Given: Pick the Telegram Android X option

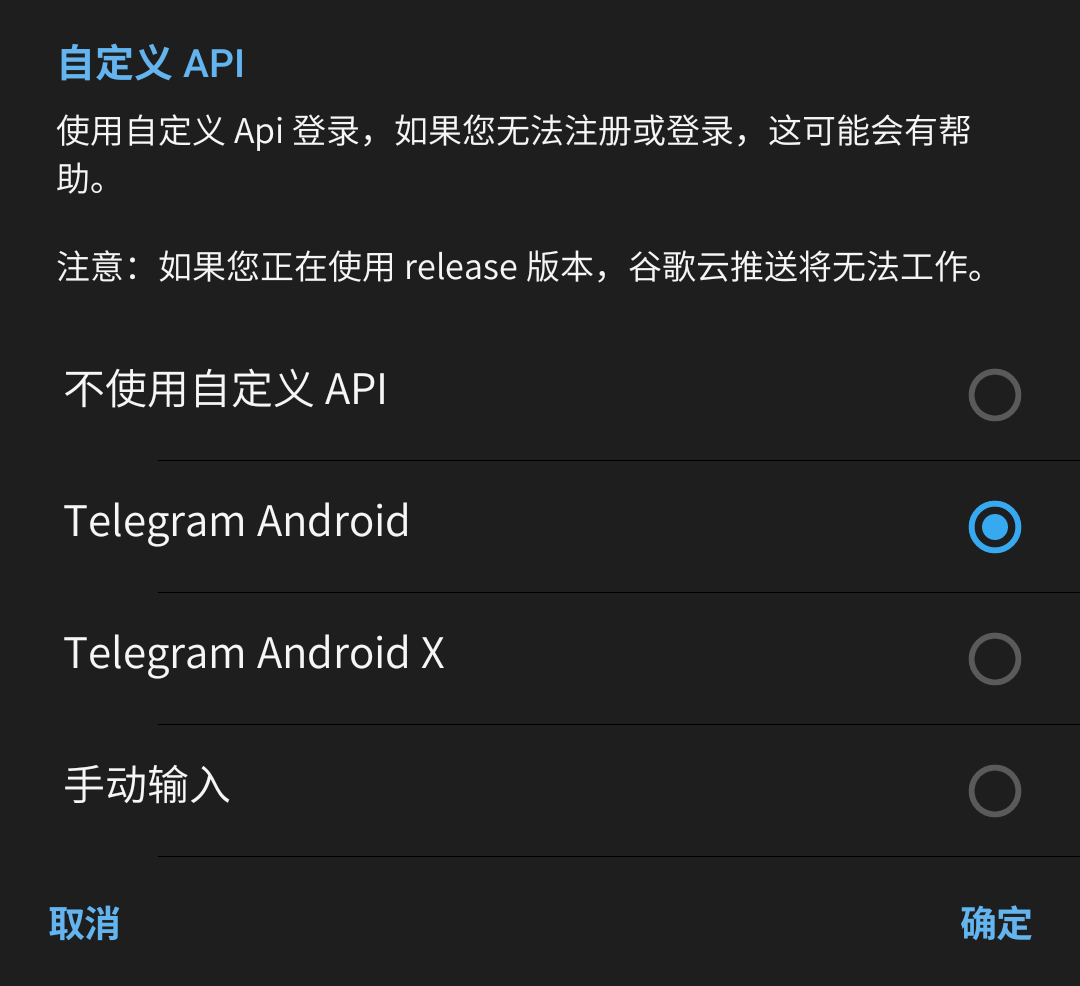Looking at the screenshot, I should (994, 659).
